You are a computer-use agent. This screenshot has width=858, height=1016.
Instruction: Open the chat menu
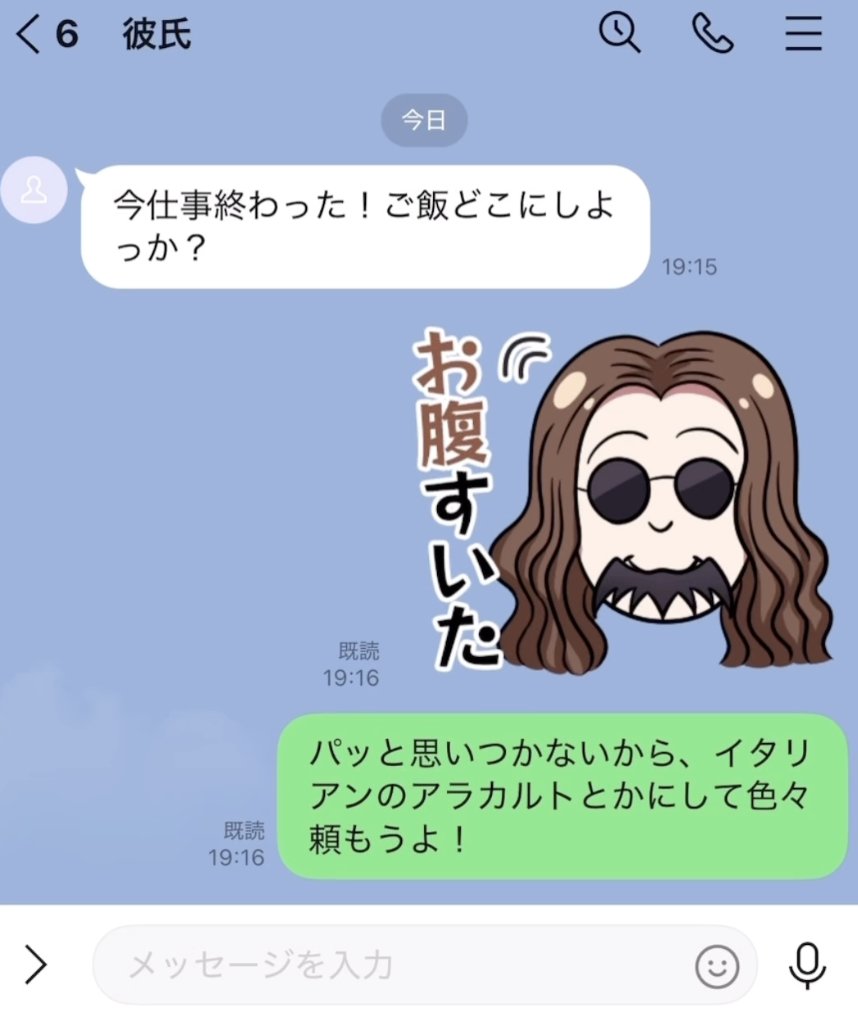coord(803,34)
